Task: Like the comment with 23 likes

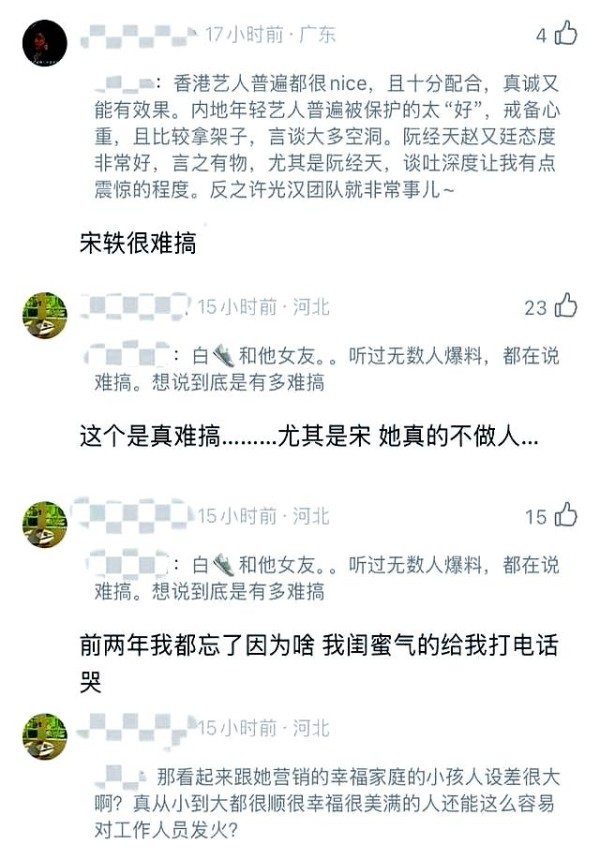Action: [x=566, y=307]
